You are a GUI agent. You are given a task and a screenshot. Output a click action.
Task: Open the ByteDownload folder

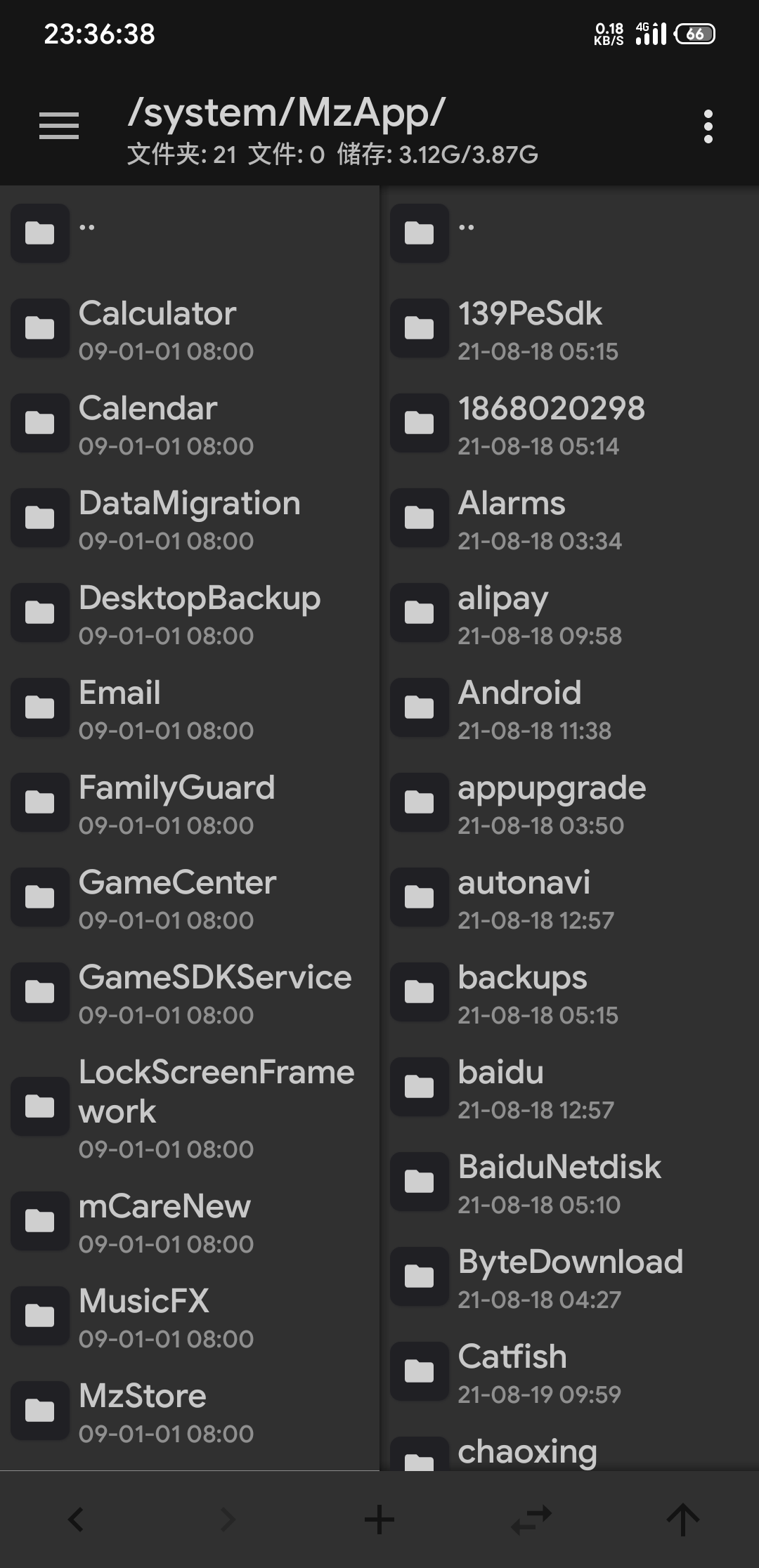(569, 1276)
